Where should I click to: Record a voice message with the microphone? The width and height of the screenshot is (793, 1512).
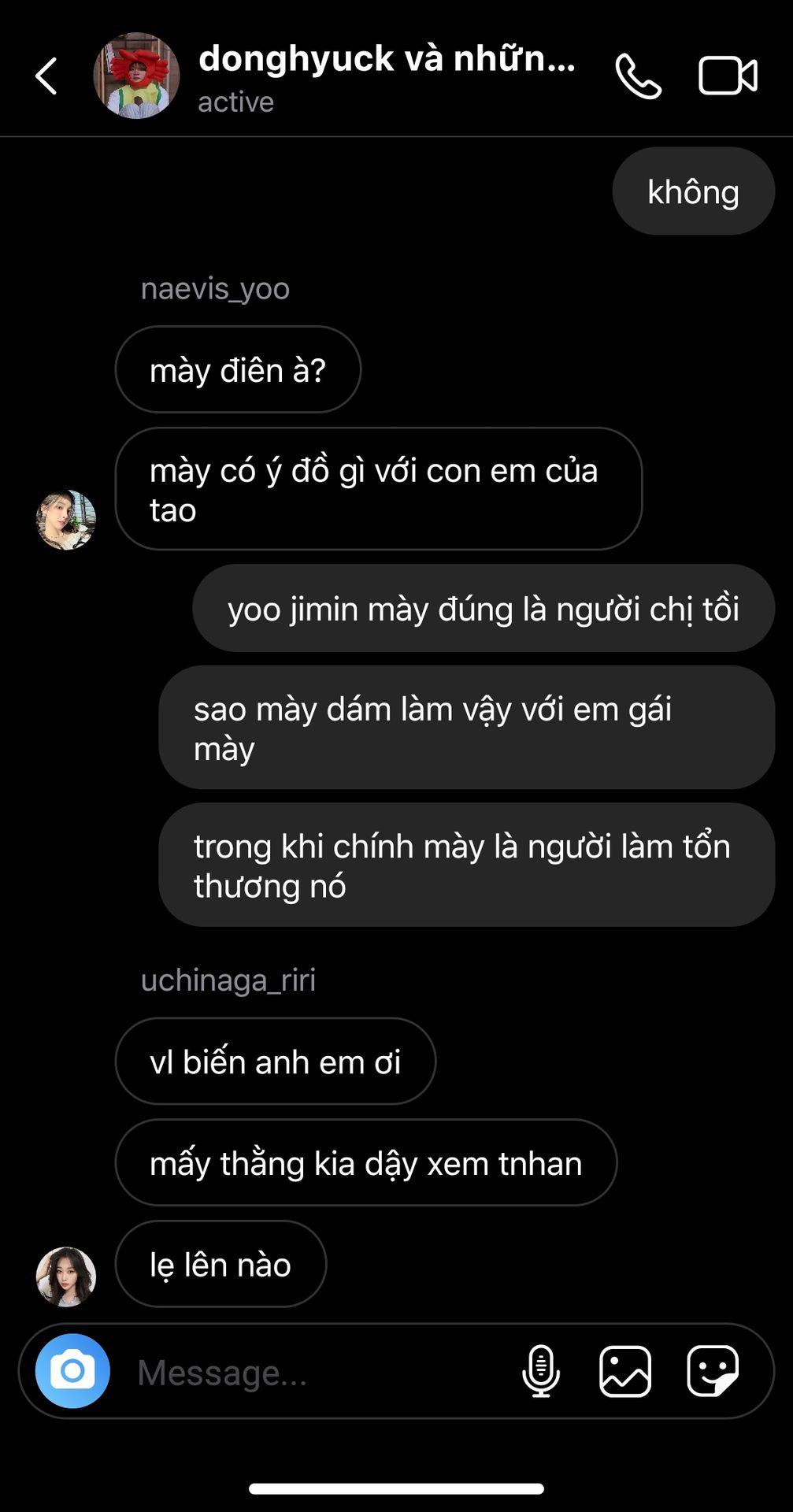pyautogui.click(x=541, y=1371)
